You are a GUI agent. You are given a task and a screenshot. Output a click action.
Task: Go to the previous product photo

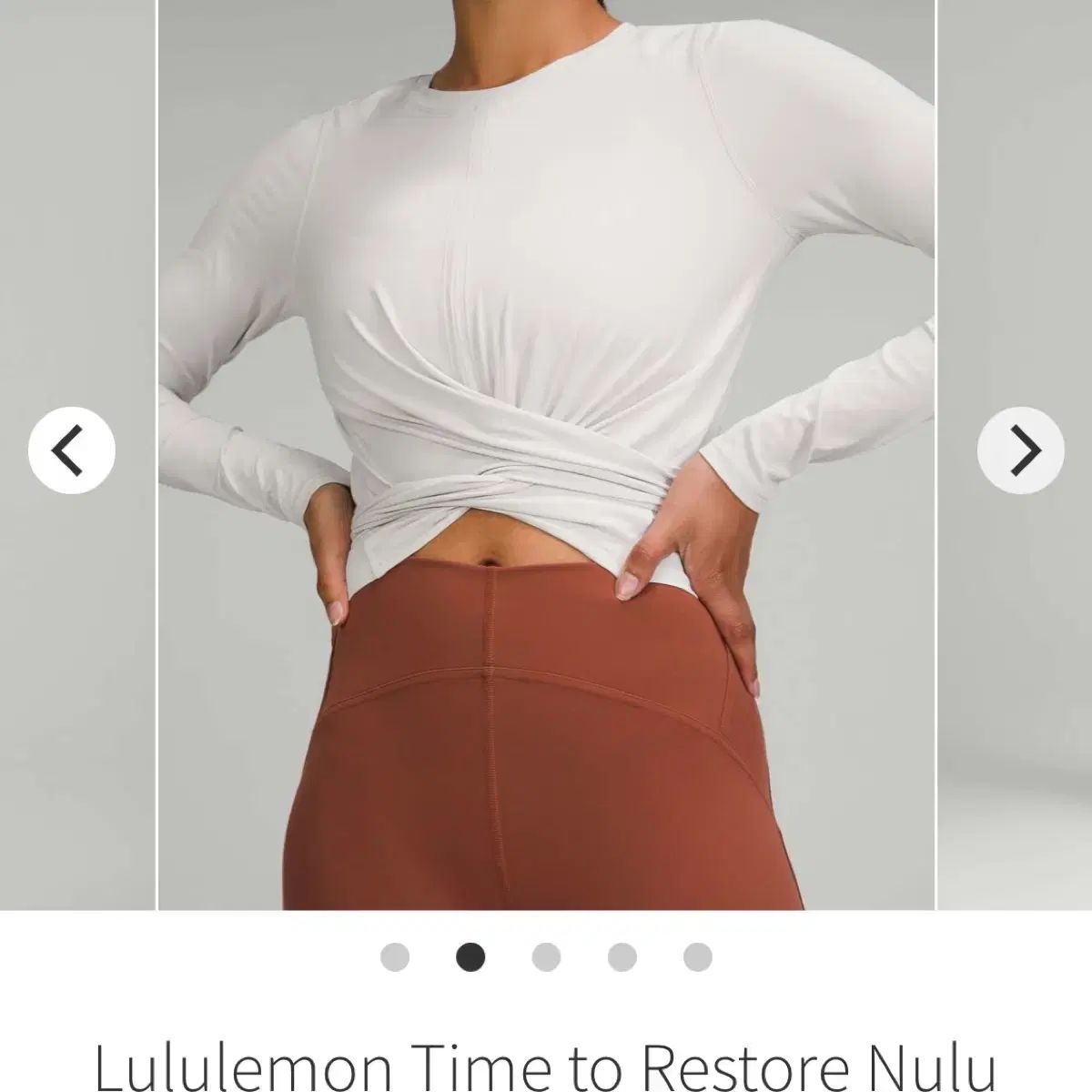click(x=72, y=450)
